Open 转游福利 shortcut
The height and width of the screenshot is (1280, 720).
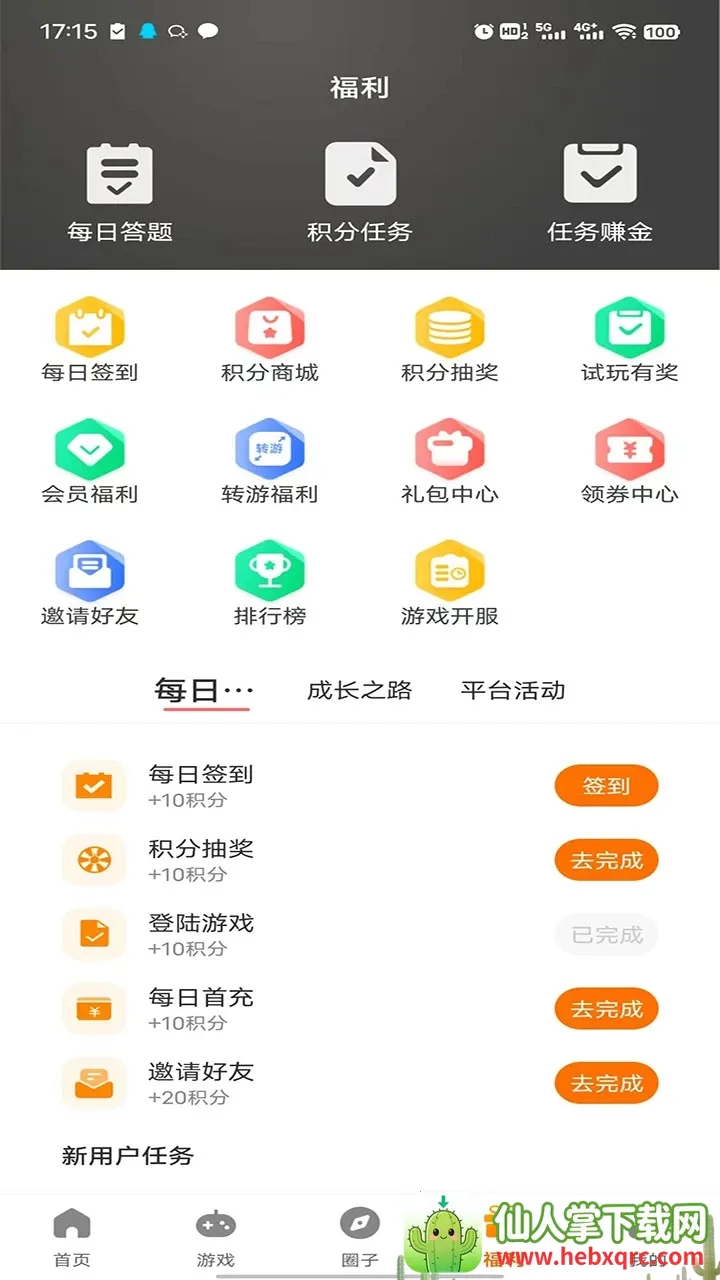tap(270, 463)
